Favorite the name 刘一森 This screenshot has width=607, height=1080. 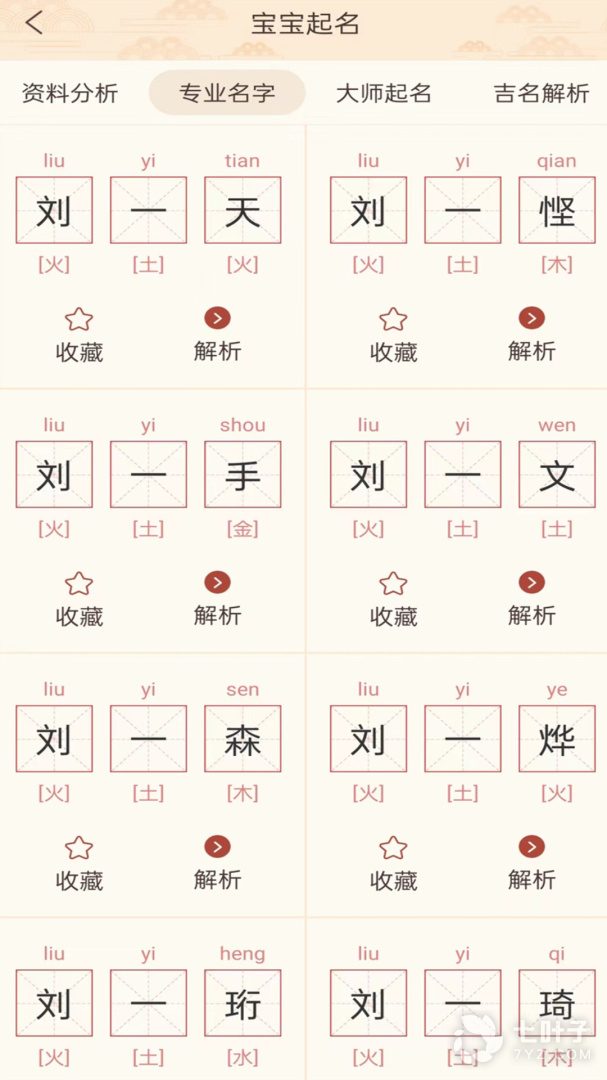click(x=79, y=863)
